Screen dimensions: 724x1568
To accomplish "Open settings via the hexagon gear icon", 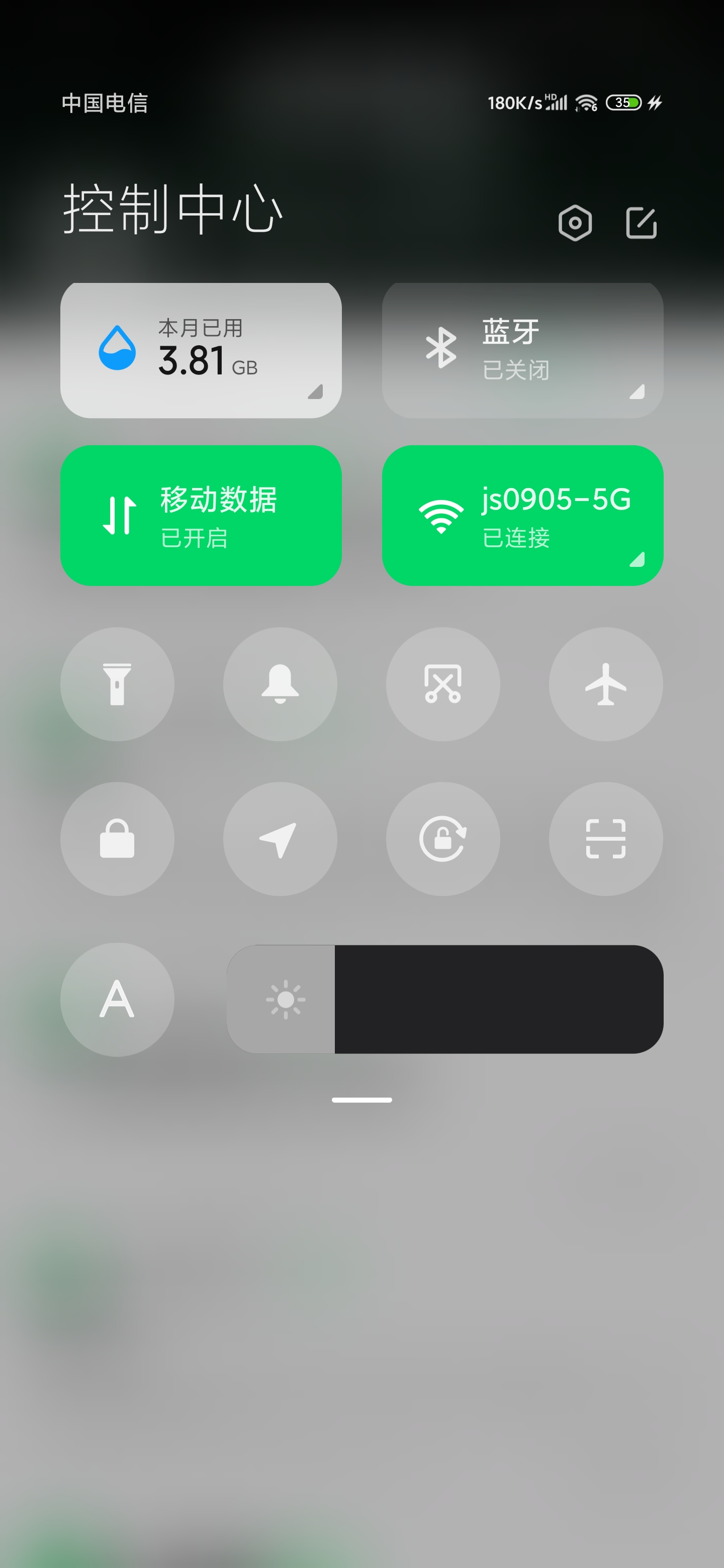I will pos(575,223).
